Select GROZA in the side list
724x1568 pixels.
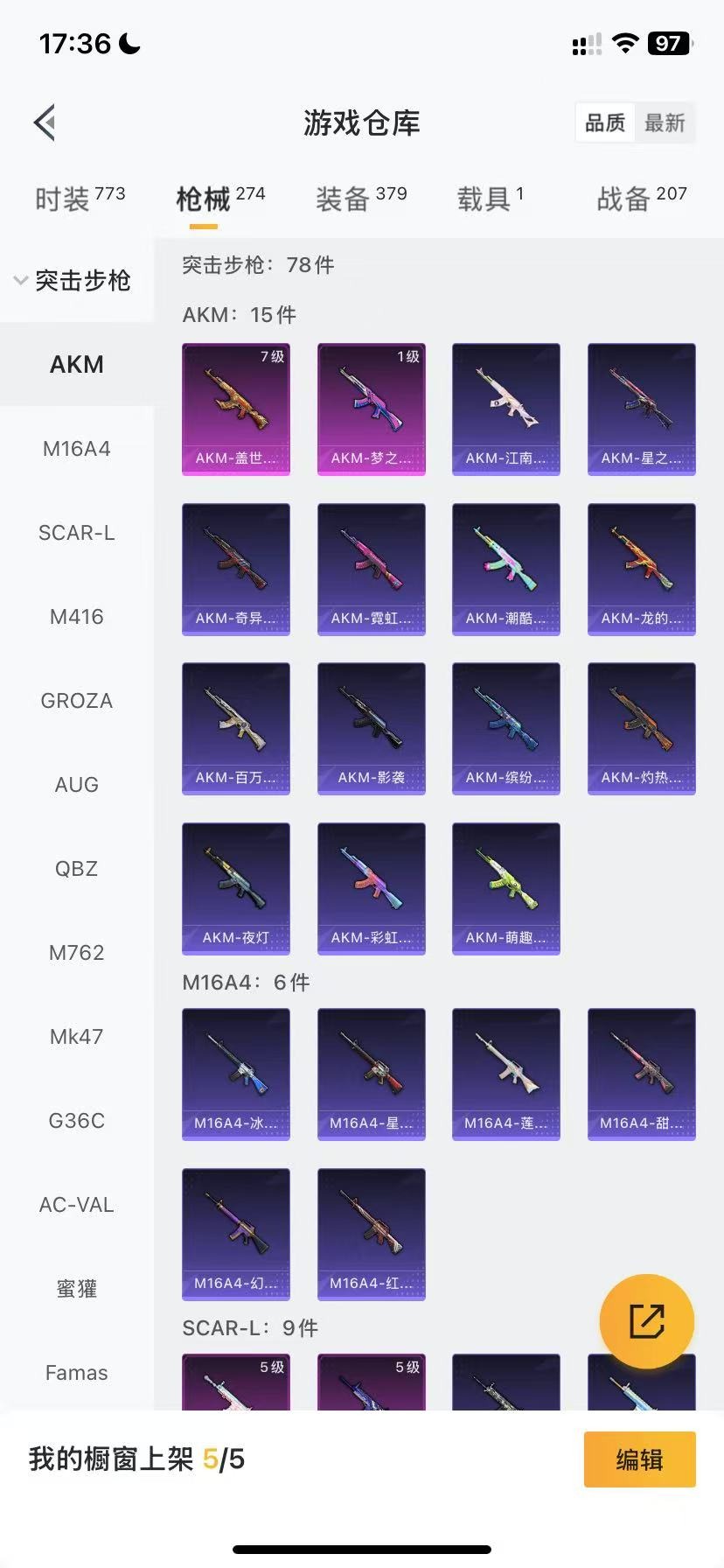(x=77, y=701)
